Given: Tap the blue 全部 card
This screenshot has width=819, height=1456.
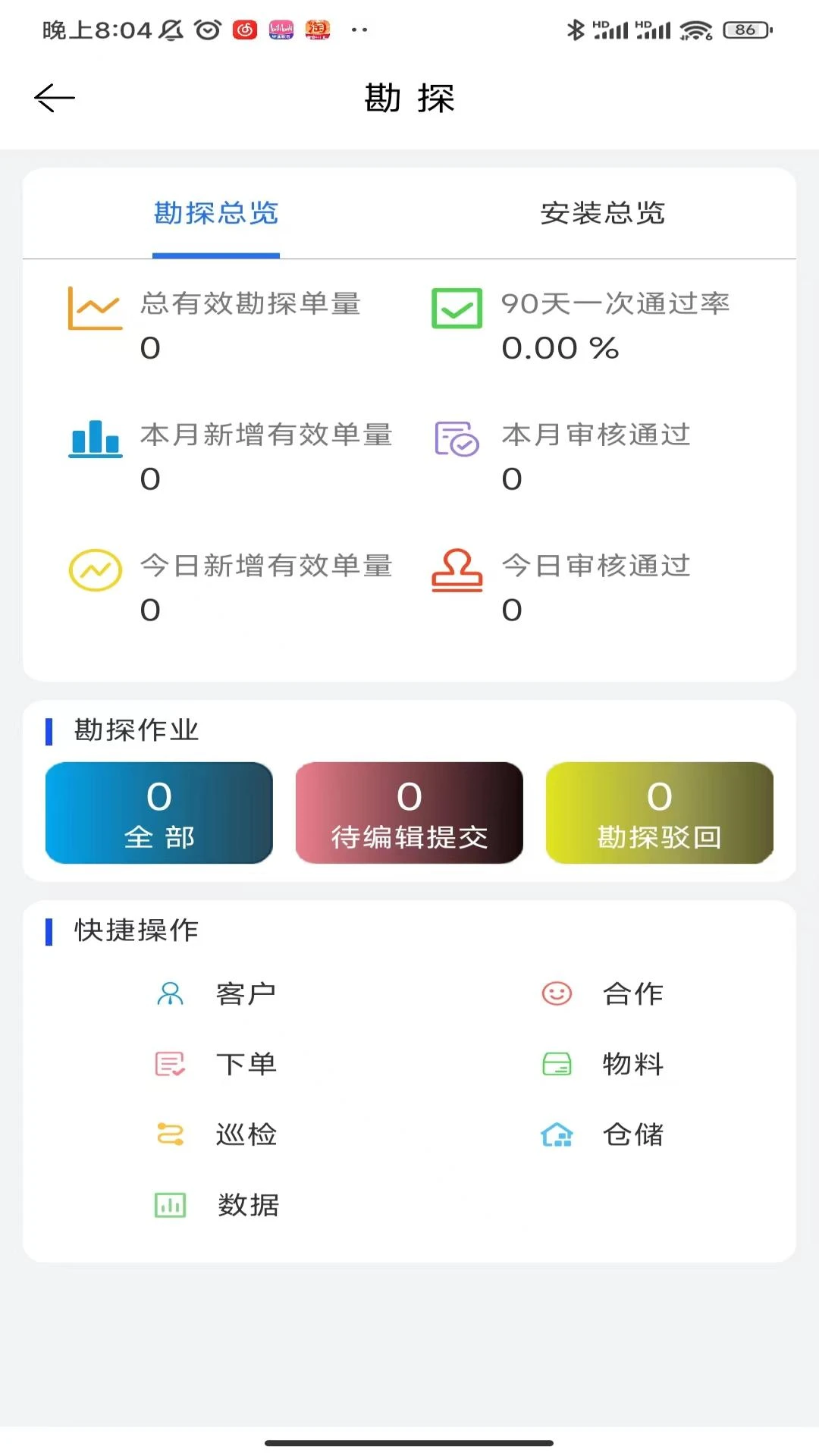Looking at the screenshot, I should click(x=158, y=813).
